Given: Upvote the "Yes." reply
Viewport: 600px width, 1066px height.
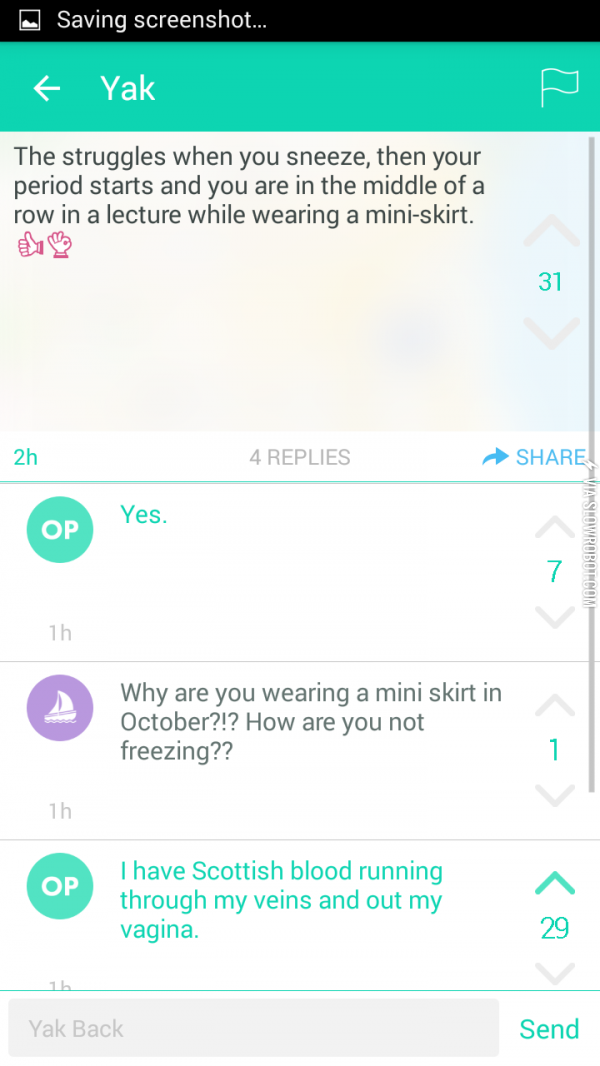Looking at the screenshot, I should [x=554, y=527].
